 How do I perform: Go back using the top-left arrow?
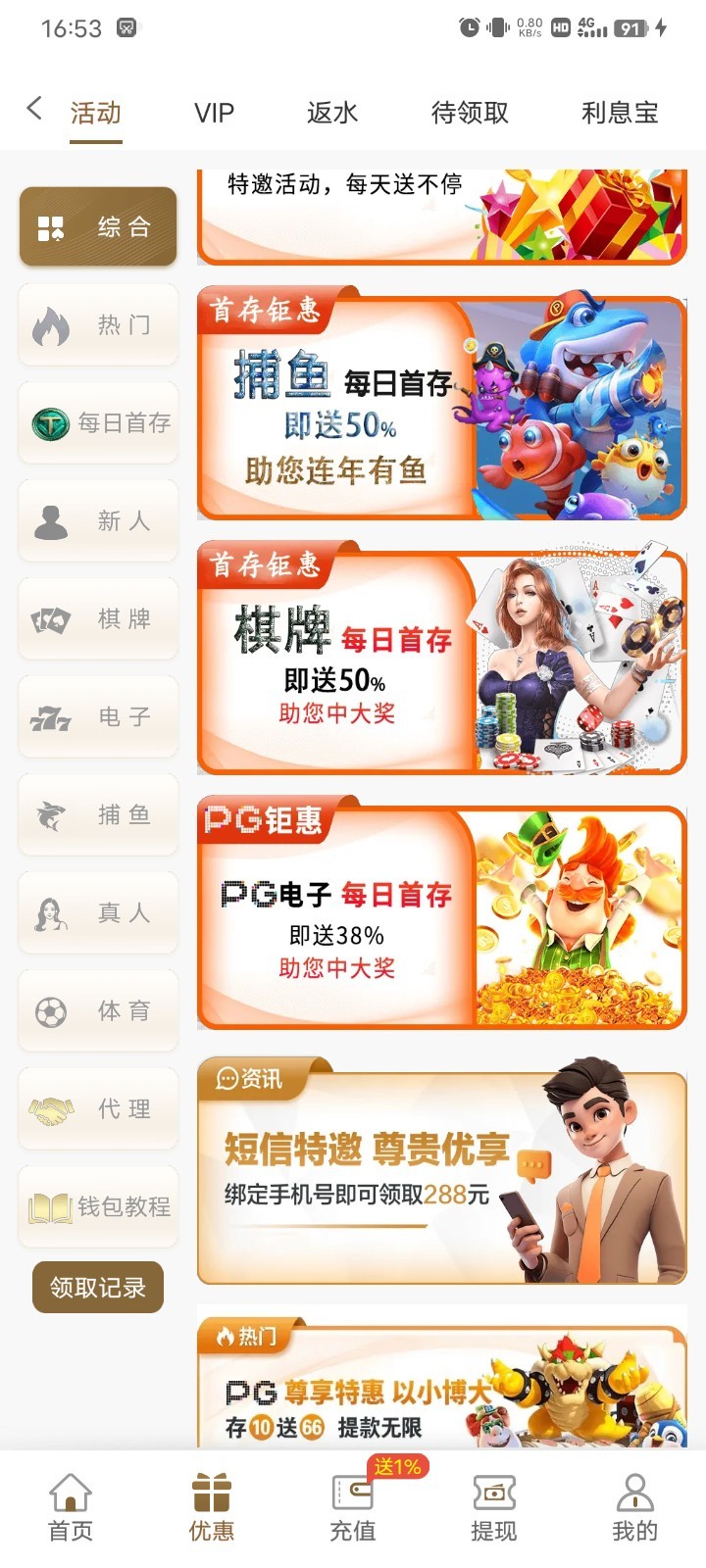pos(34,109)
